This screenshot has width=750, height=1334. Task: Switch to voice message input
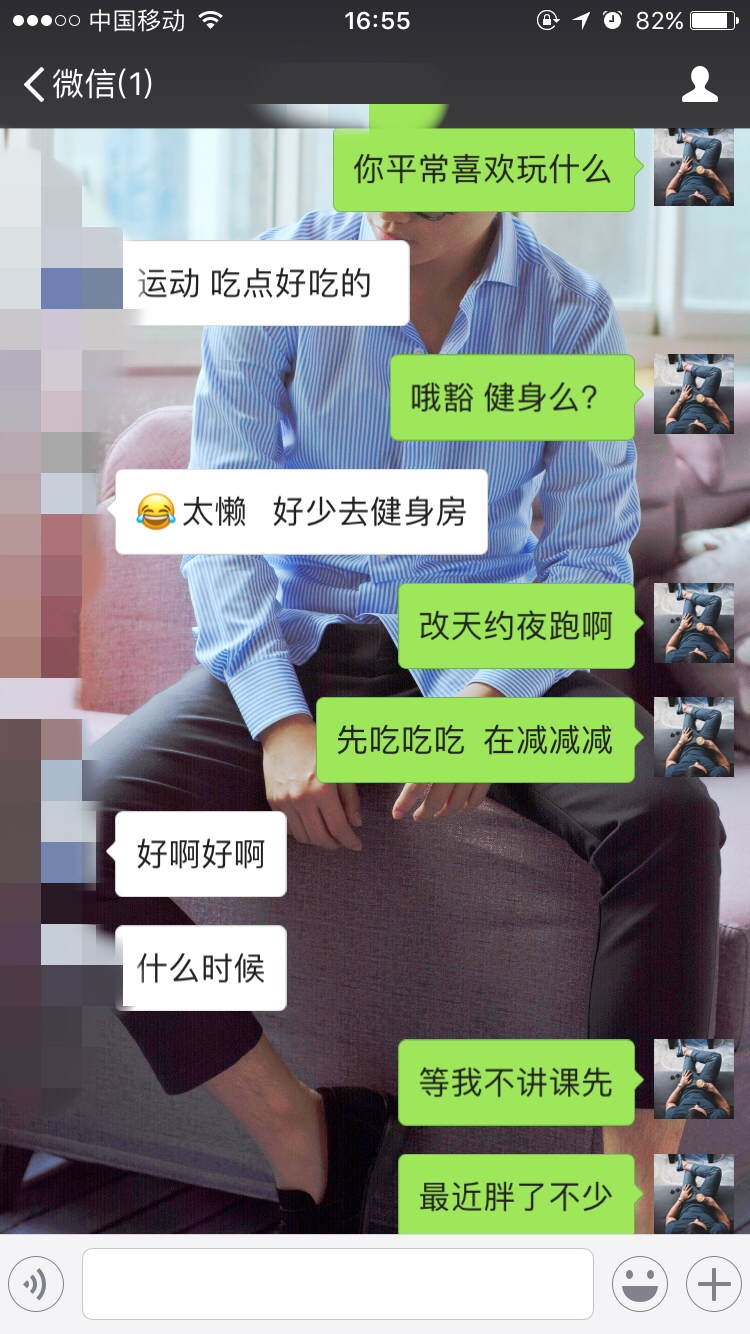pyautogui.click(x=36, y=1284)
